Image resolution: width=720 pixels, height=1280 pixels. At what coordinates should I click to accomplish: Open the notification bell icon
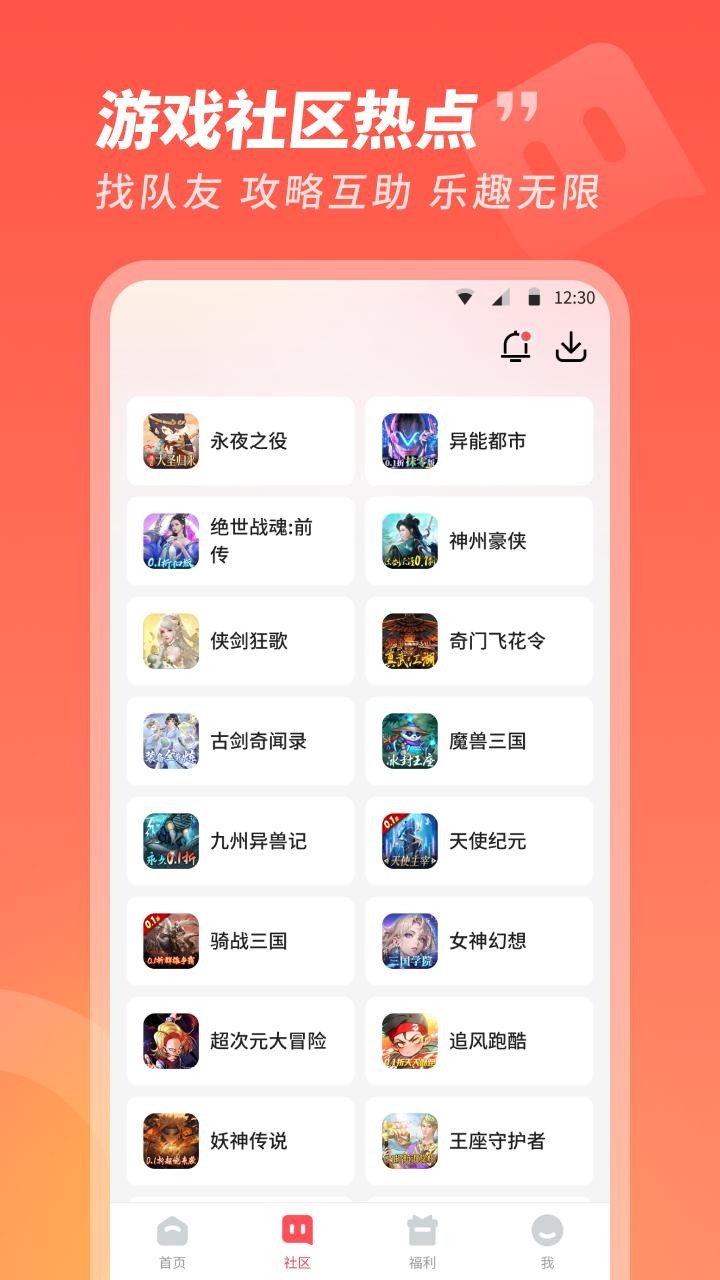pyautogui.click(x=515, y=349)
